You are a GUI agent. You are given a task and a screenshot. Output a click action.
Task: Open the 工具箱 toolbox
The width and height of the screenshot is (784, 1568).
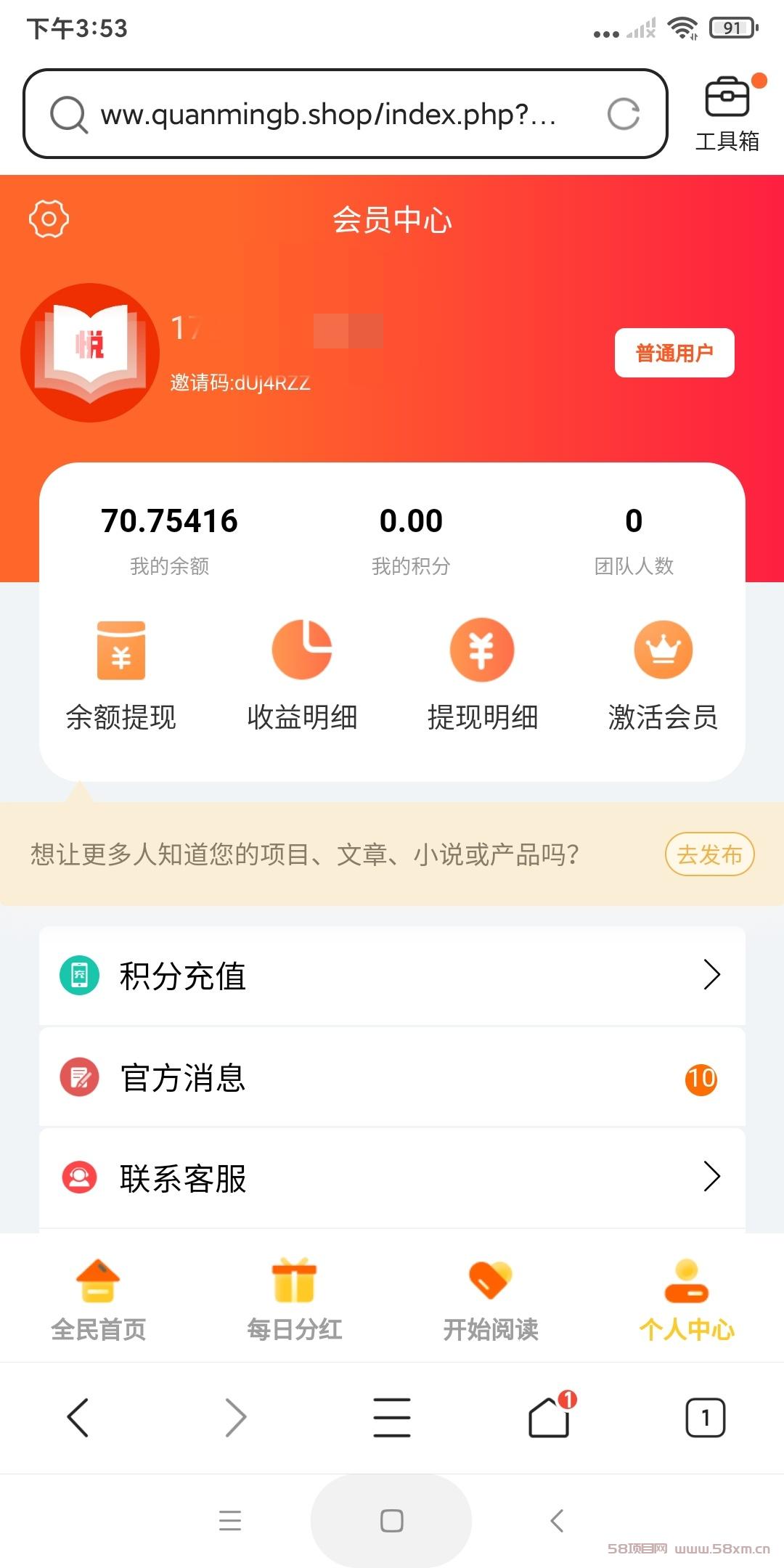pos(727,114)
